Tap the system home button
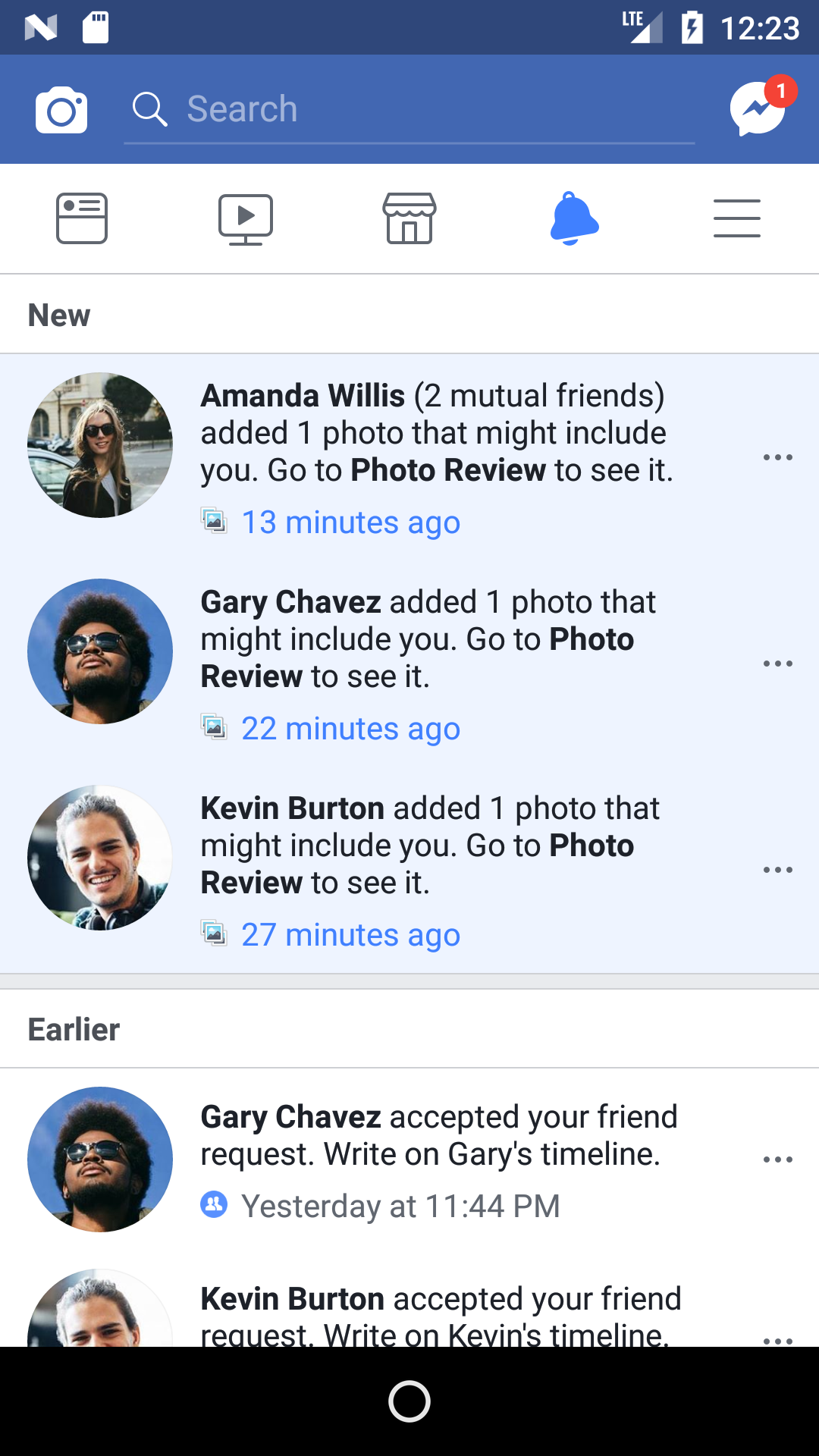Viewport: 819px width, 1456px height. coord(409,1401)
